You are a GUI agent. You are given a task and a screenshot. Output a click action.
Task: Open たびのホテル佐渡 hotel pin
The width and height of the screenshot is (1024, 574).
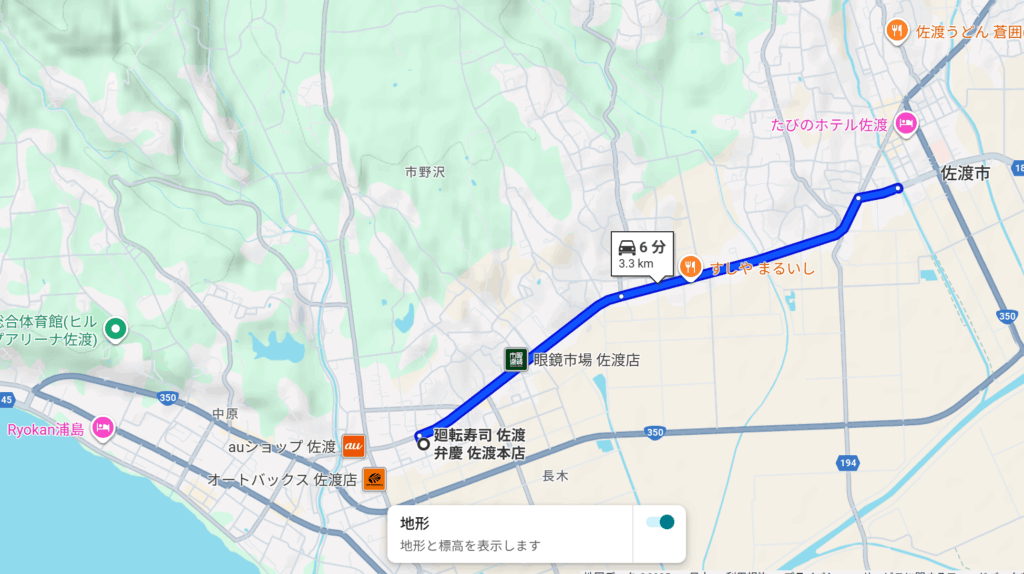(x=904, y=124)
